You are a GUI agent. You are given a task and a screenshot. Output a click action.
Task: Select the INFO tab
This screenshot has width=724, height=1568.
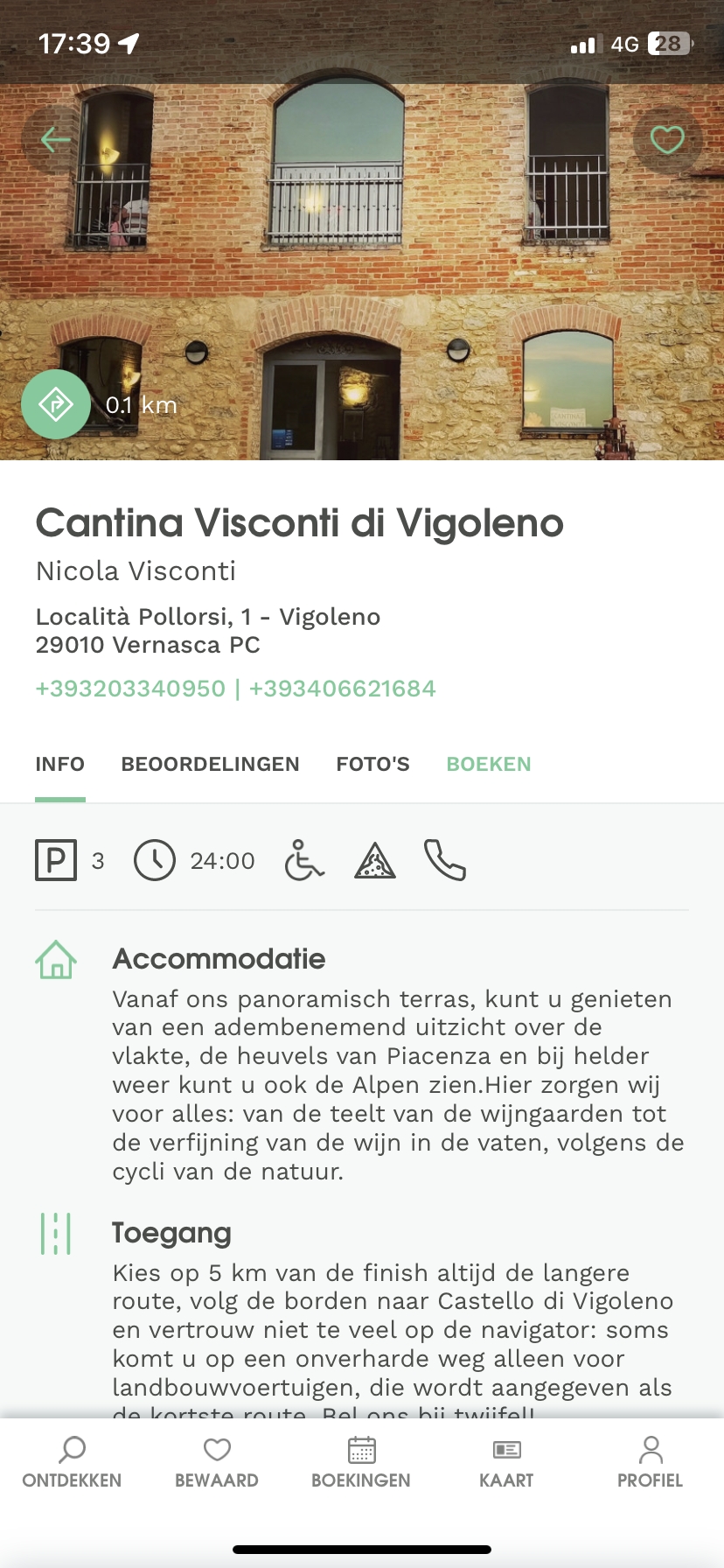pos(60,764)
